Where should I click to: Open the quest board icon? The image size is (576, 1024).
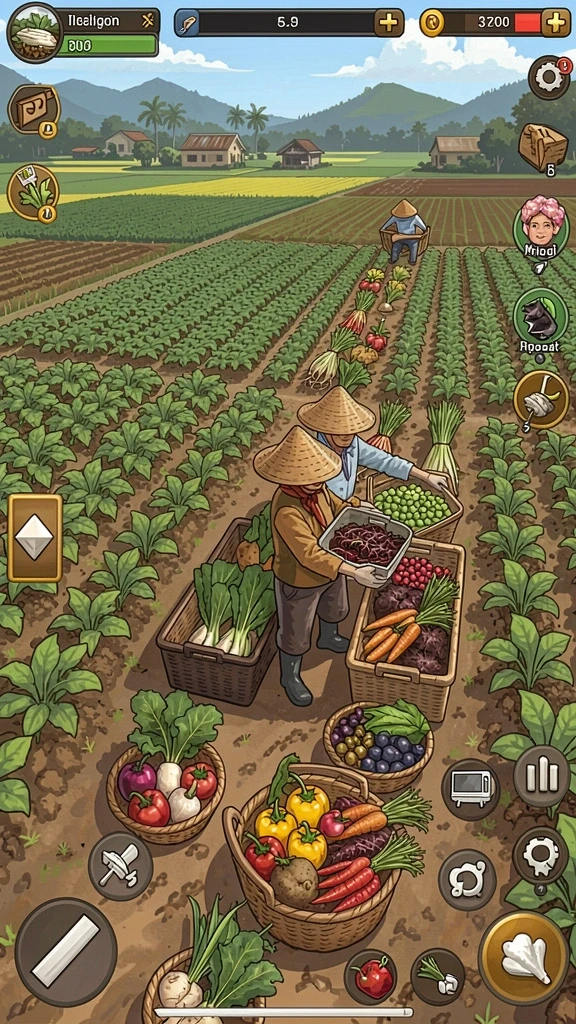point(34,110)
